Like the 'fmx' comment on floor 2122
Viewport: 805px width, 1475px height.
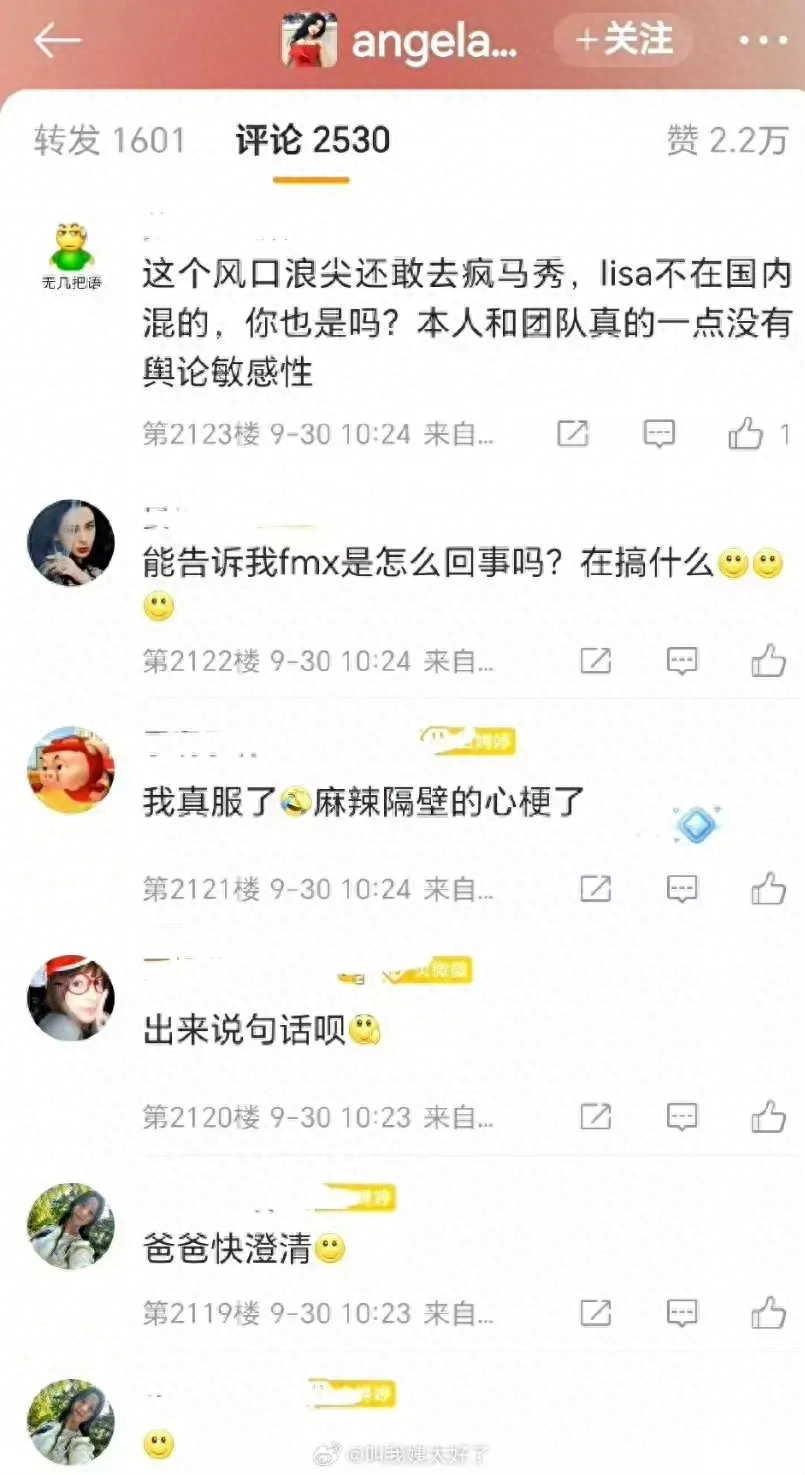(x=765, y=662)
